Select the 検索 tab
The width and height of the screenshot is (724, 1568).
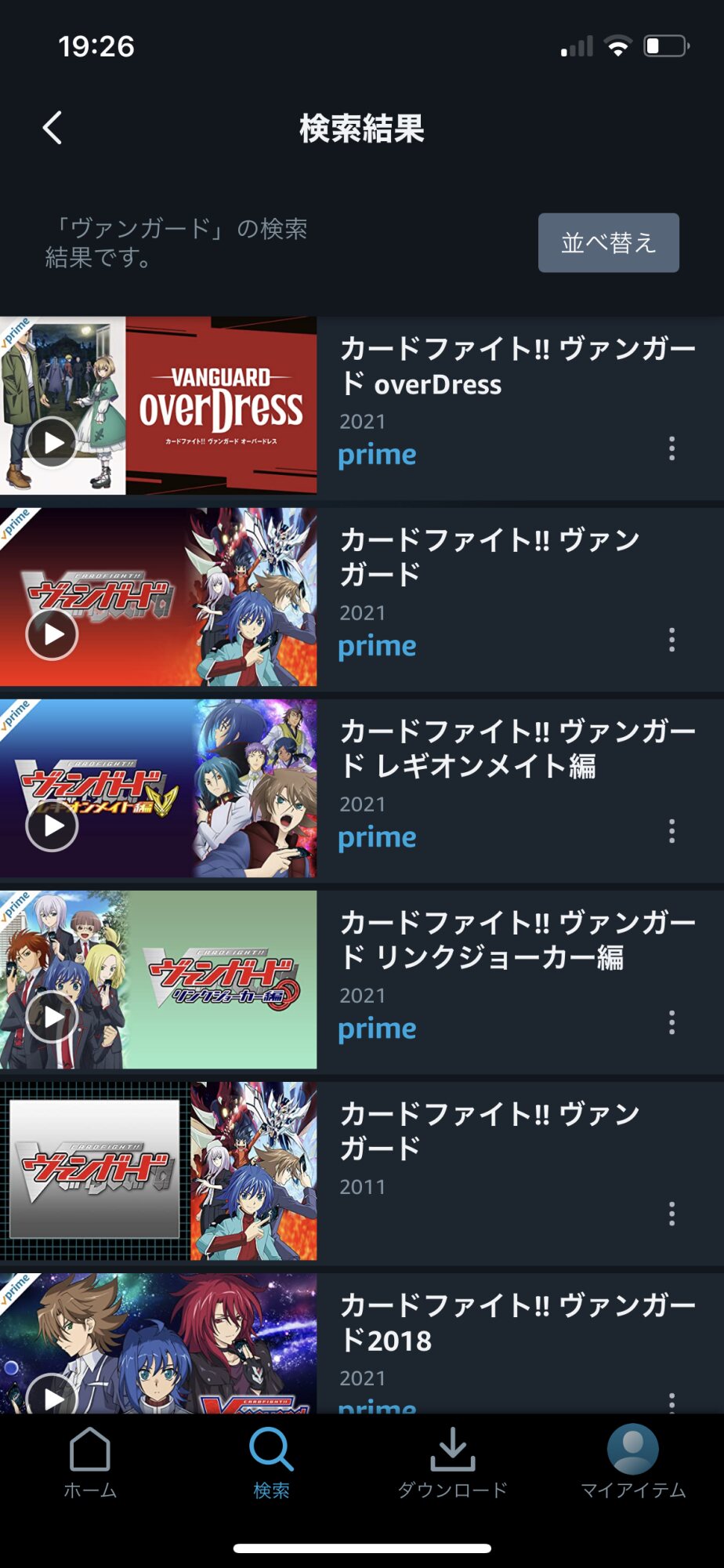271,1462
